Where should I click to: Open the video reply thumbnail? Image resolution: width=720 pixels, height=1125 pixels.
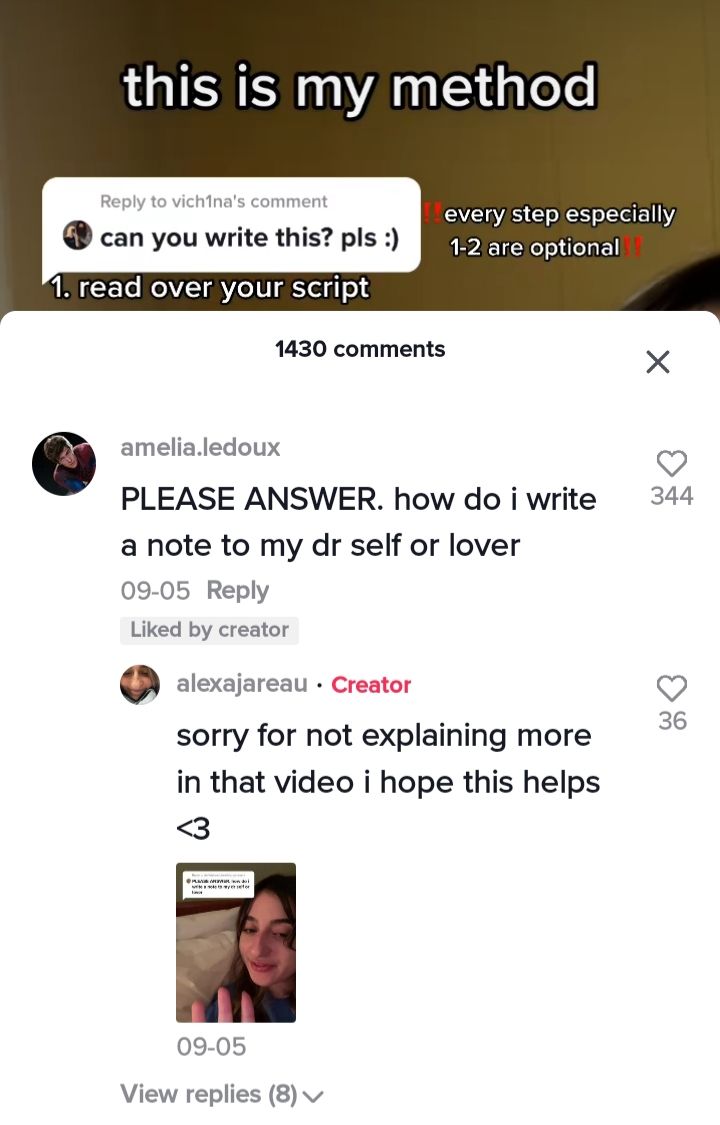click(236, 942)
